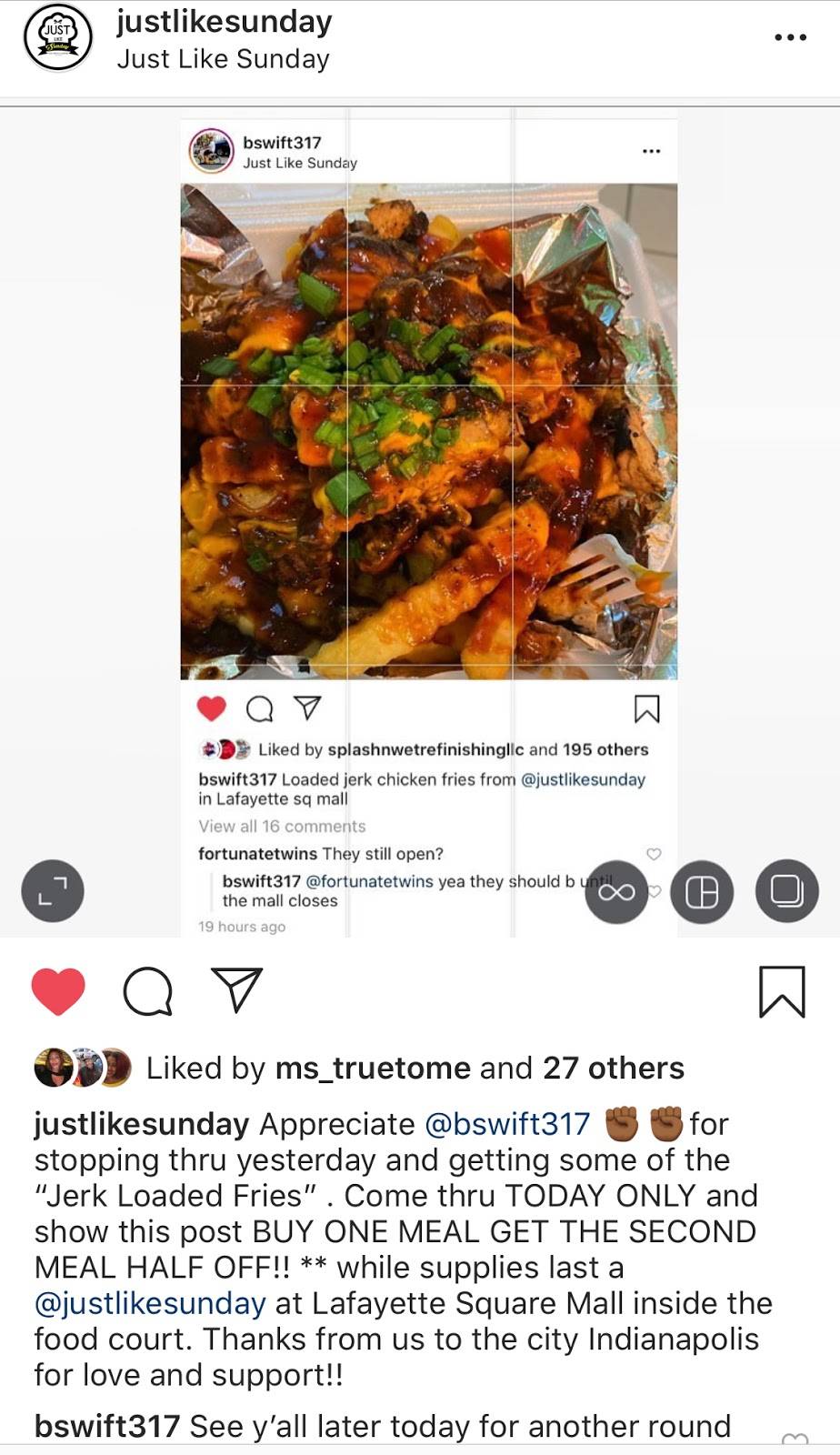
Task: Comment on the justlikesunday post
Action: tap(147, 991)
